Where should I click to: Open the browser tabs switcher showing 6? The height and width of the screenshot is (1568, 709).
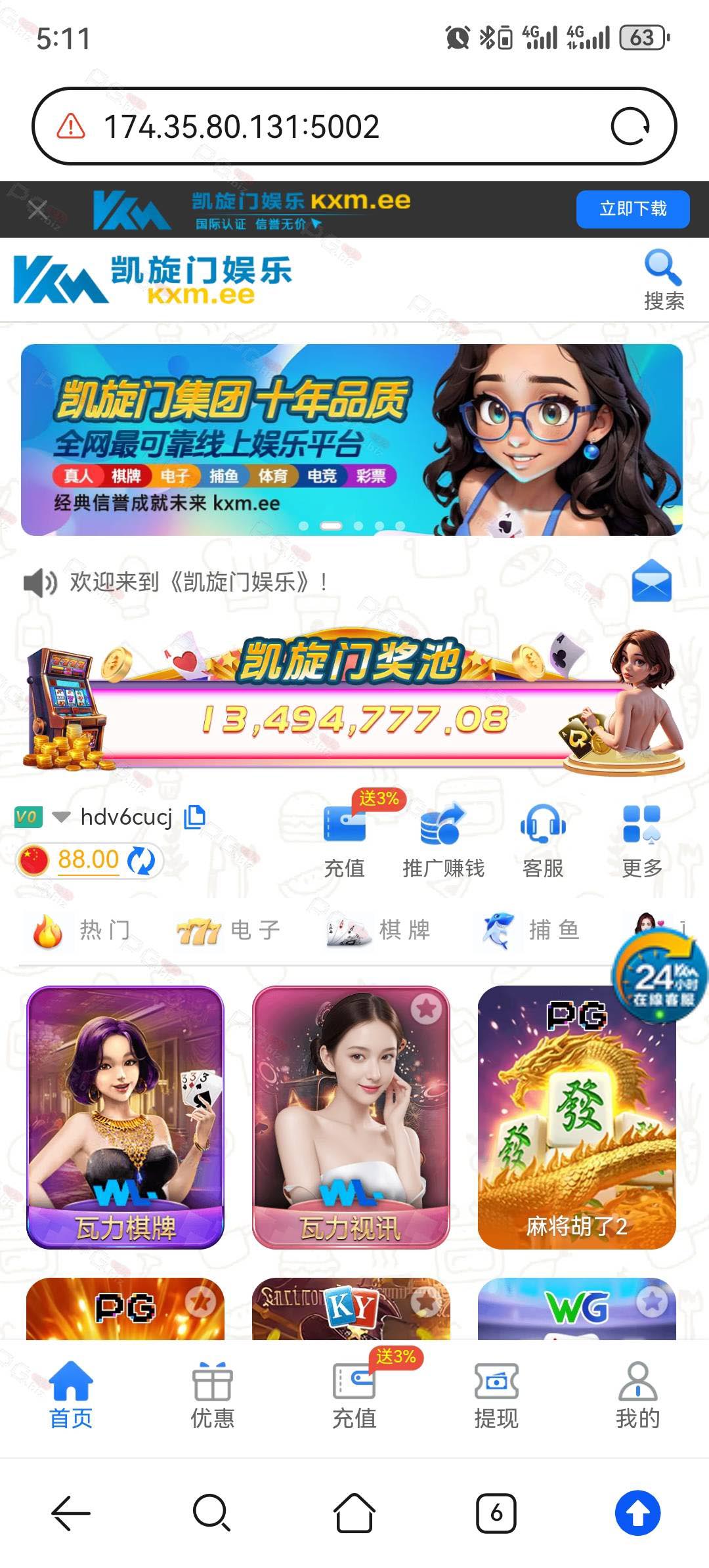click(x=496, y=1513)
